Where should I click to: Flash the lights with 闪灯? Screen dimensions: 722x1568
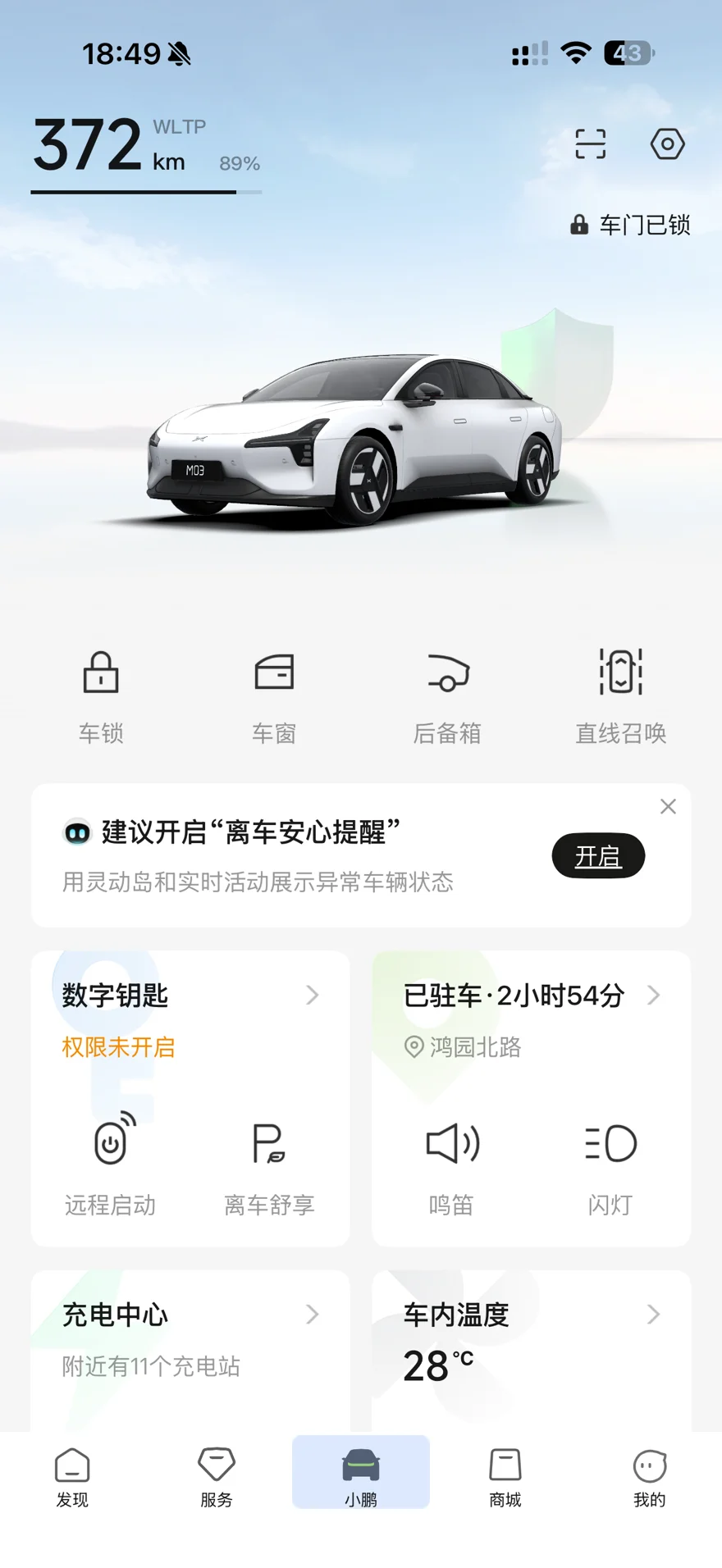click(x=610, y=1165)
